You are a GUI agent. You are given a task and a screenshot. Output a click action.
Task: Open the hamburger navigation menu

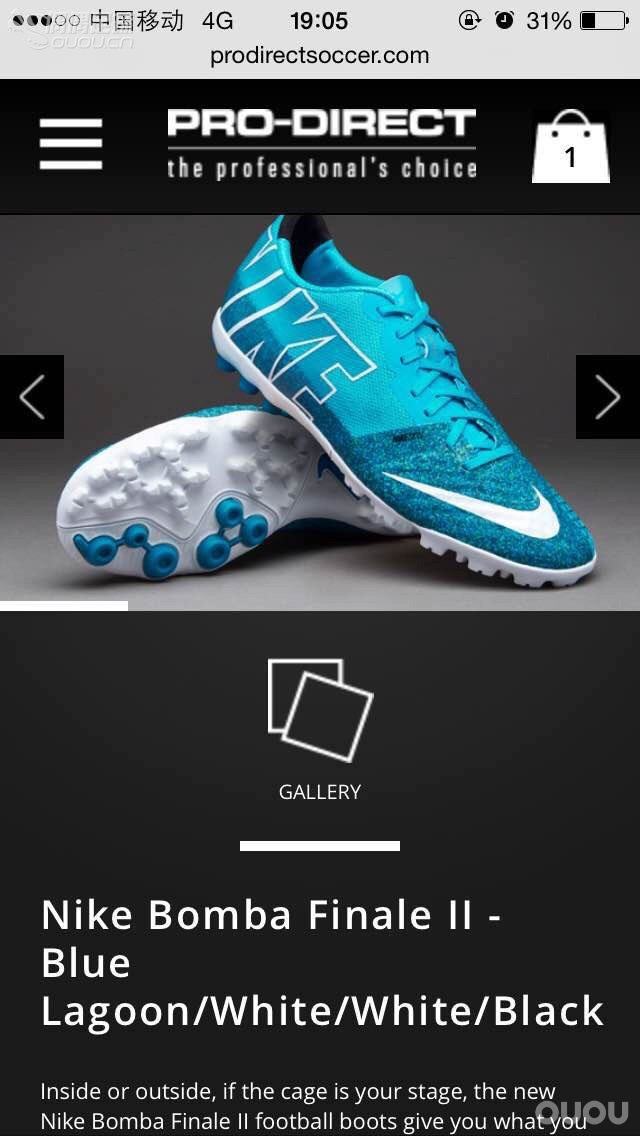point(71,145)
